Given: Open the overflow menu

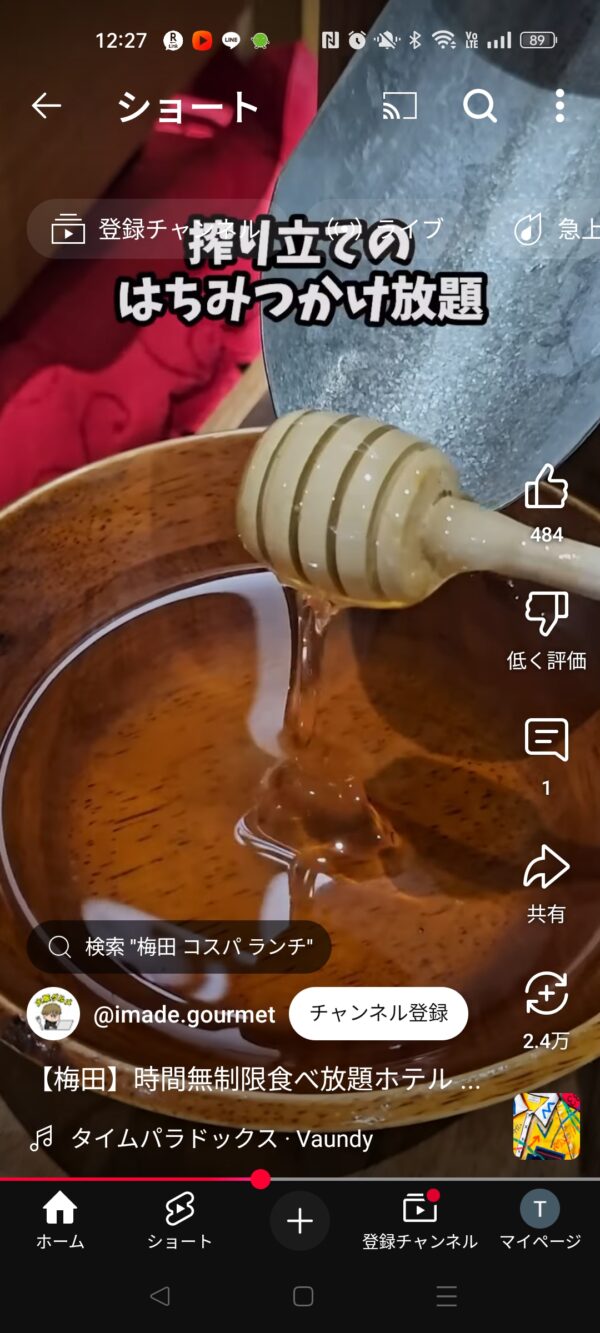Looking at the screenshot, I should [x=559, y=106].
